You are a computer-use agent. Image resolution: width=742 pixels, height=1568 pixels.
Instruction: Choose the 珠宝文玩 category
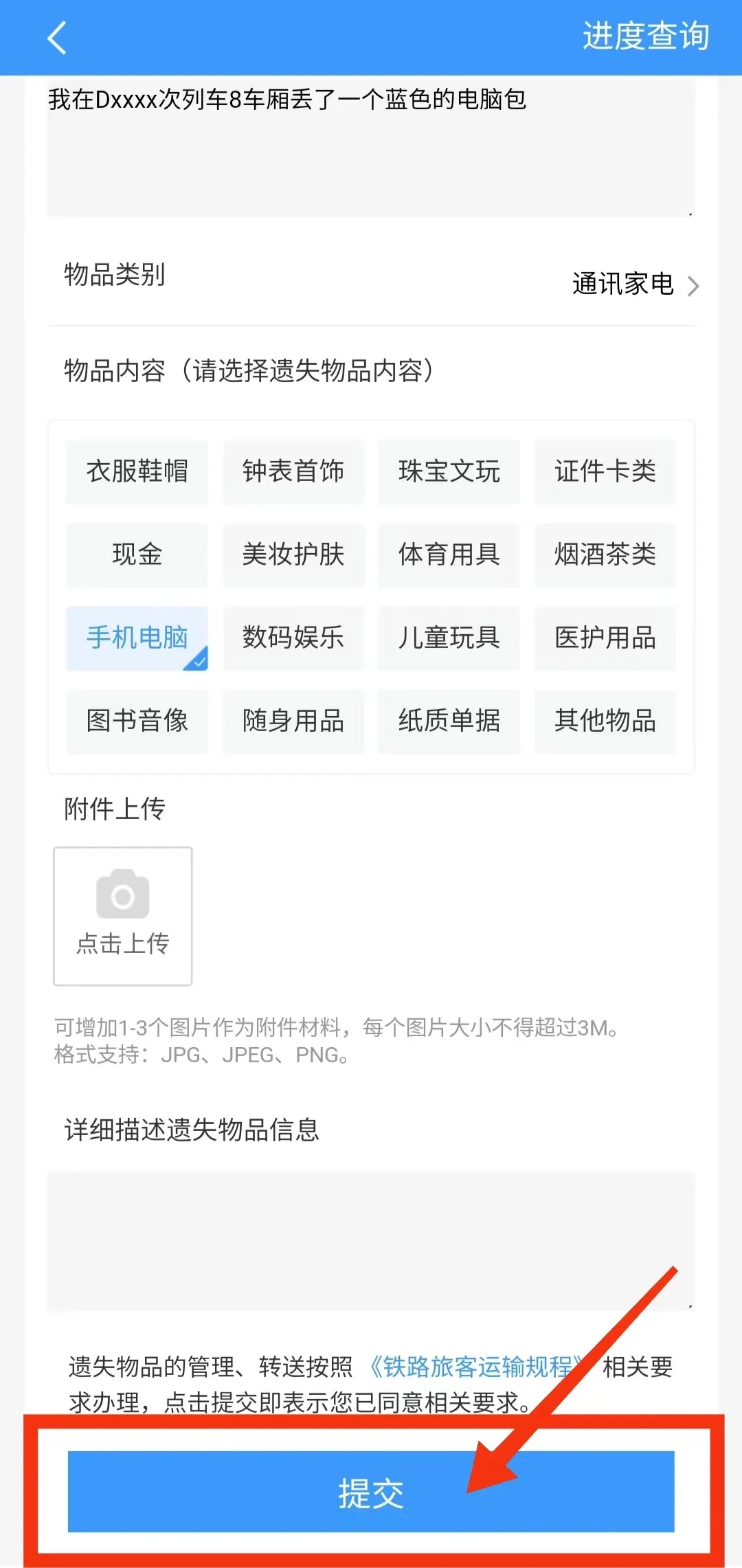(x=449, y=472)
